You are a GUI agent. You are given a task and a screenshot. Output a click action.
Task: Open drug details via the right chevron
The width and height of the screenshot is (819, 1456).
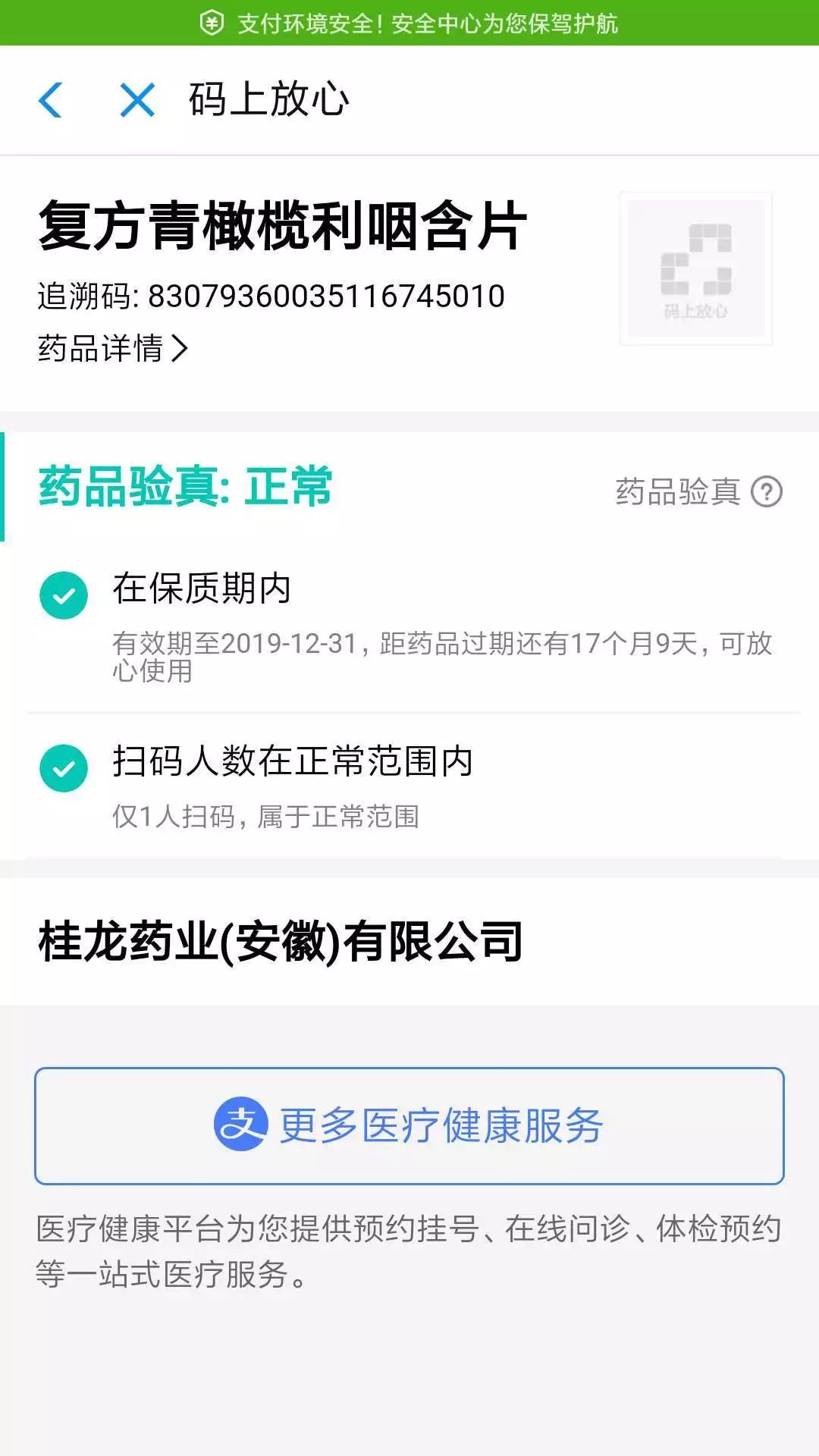point(180,347)
